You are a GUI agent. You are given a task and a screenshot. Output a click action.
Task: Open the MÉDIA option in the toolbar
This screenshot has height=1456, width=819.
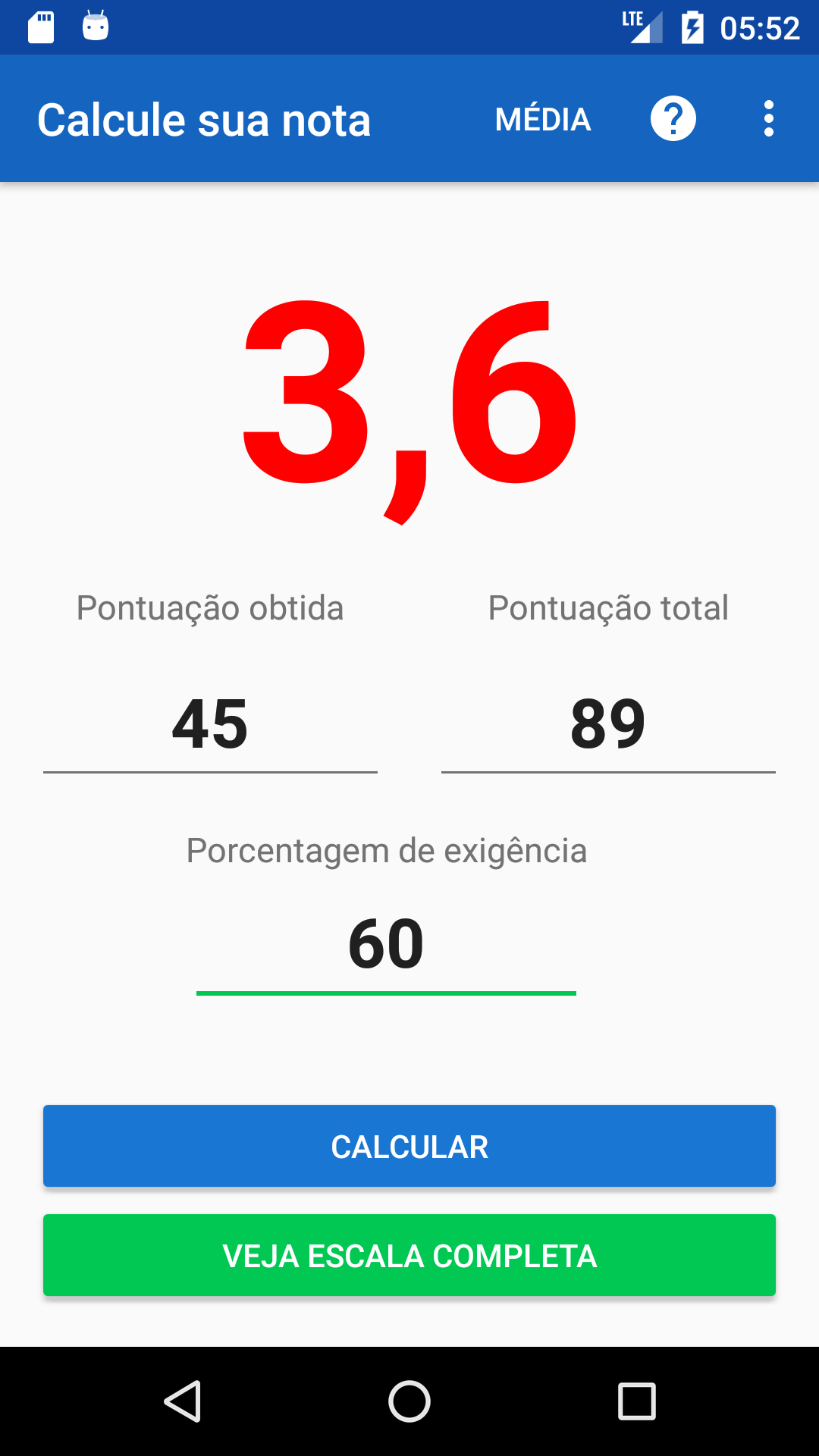542,119
